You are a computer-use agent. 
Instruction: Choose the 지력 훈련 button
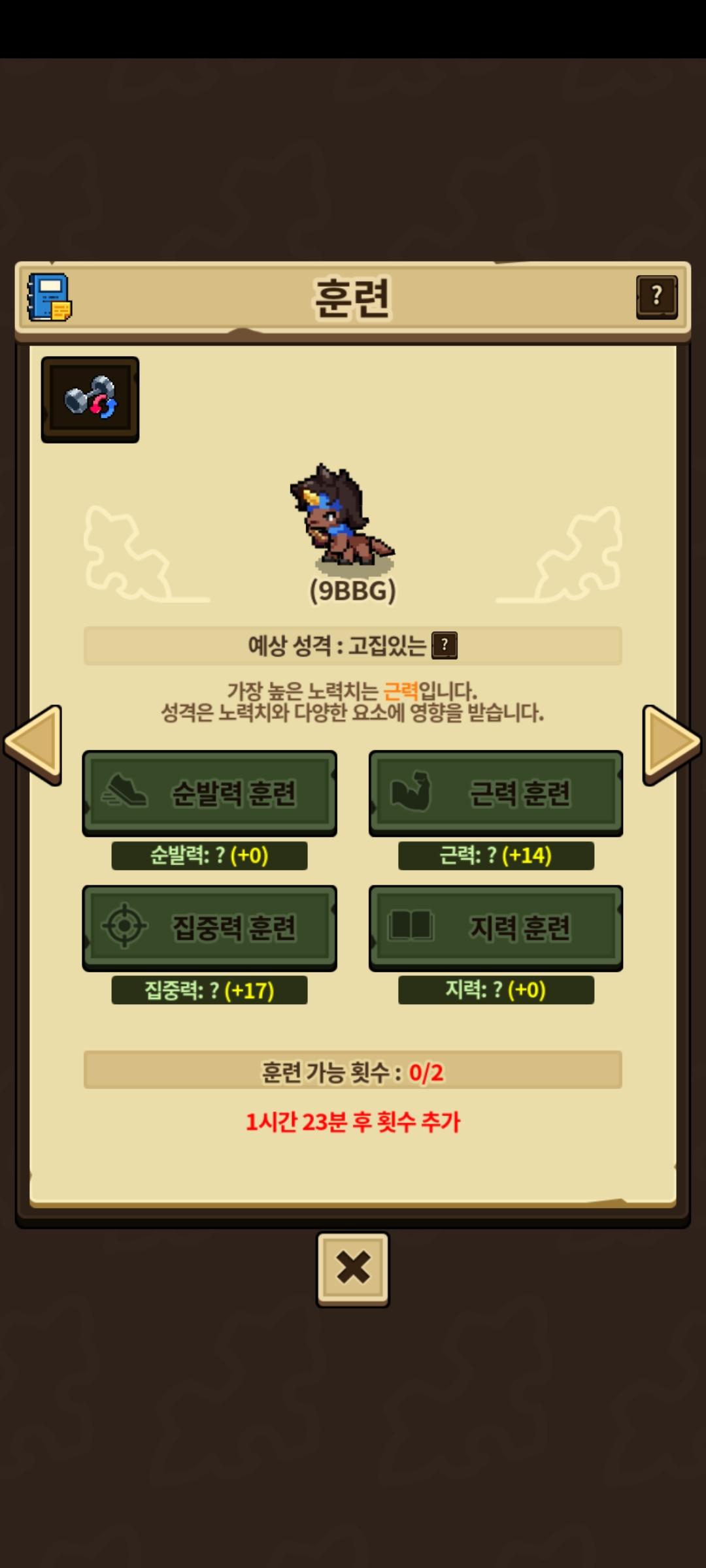496,927
